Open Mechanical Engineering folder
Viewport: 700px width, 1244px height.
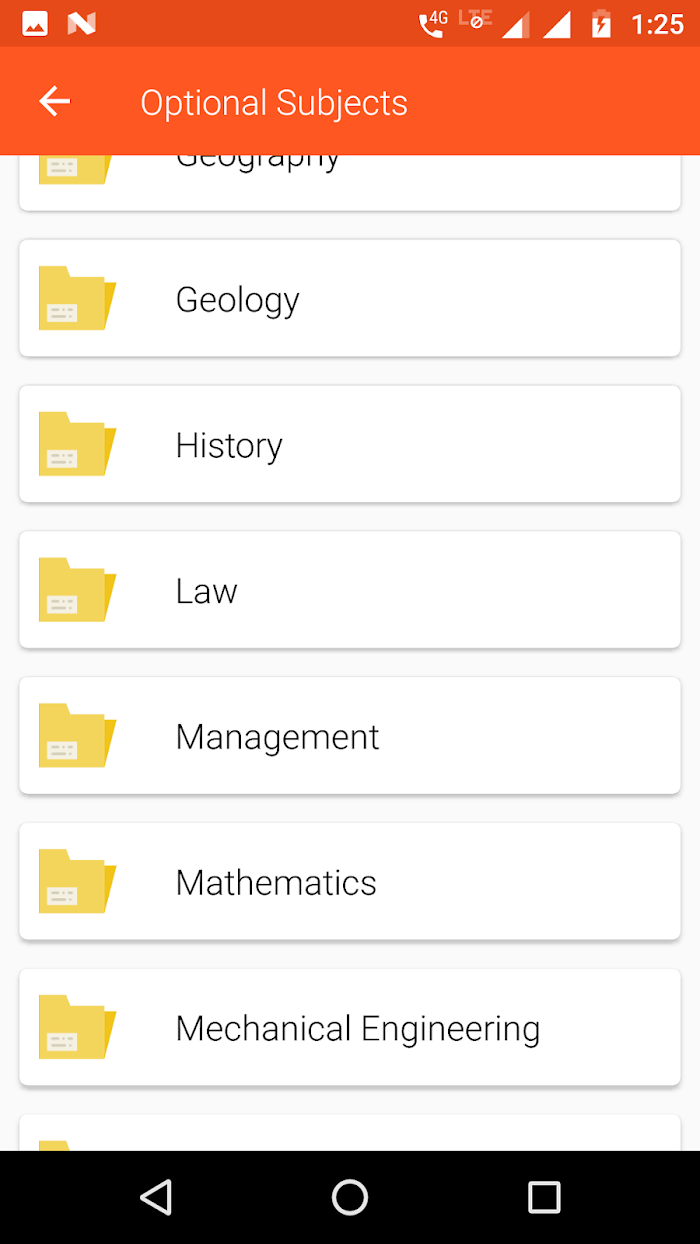click(350, 1028)
